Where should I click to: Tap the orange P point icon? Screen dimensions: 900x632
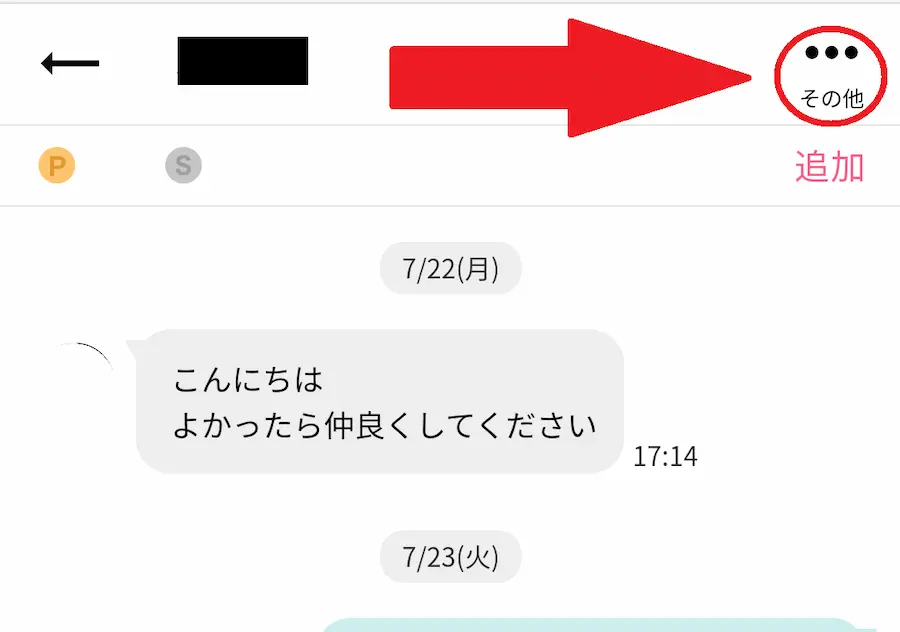click(x=57, y=165)
